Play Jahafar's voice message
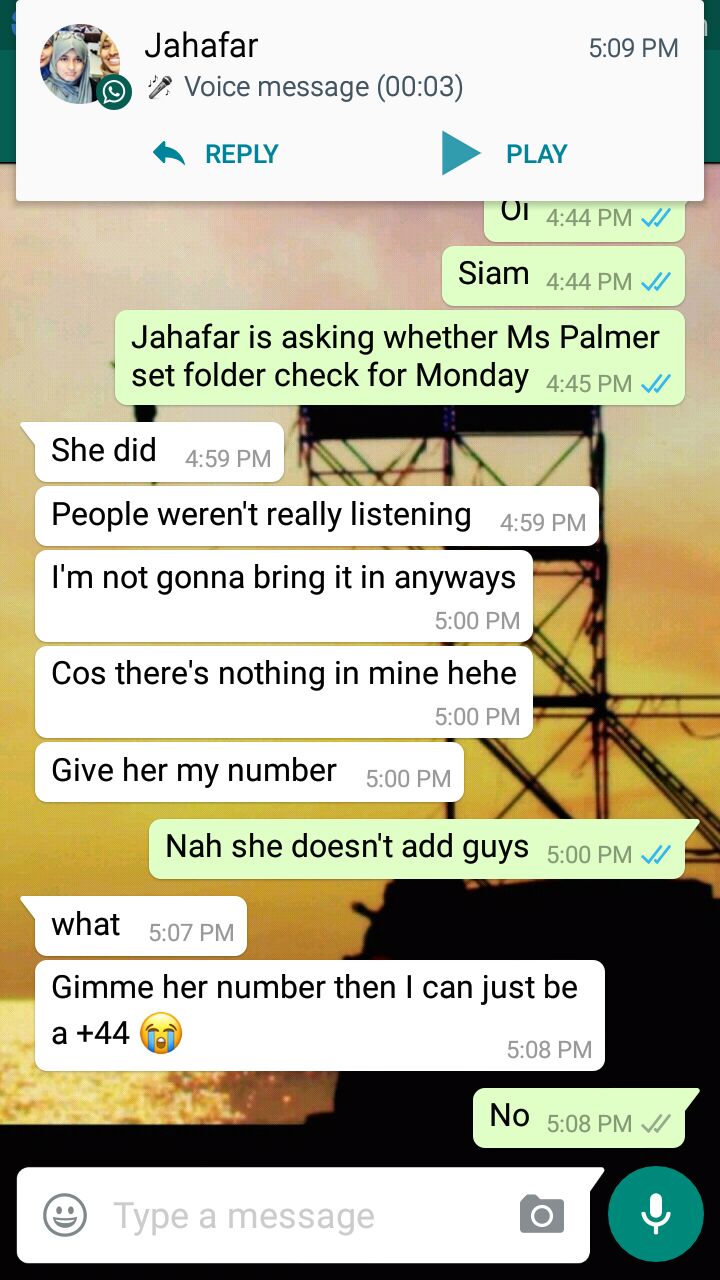Screen dimensions: 720x1280 click(x=505, y=154)
